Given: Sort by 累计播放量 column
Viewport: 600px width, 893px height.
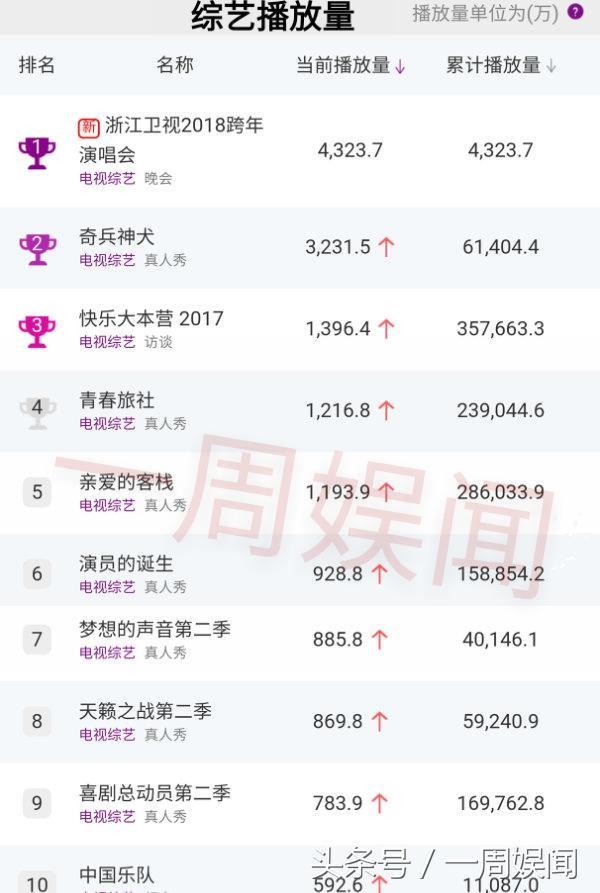Looking at the screenshot, I should [x=501, y=66].
